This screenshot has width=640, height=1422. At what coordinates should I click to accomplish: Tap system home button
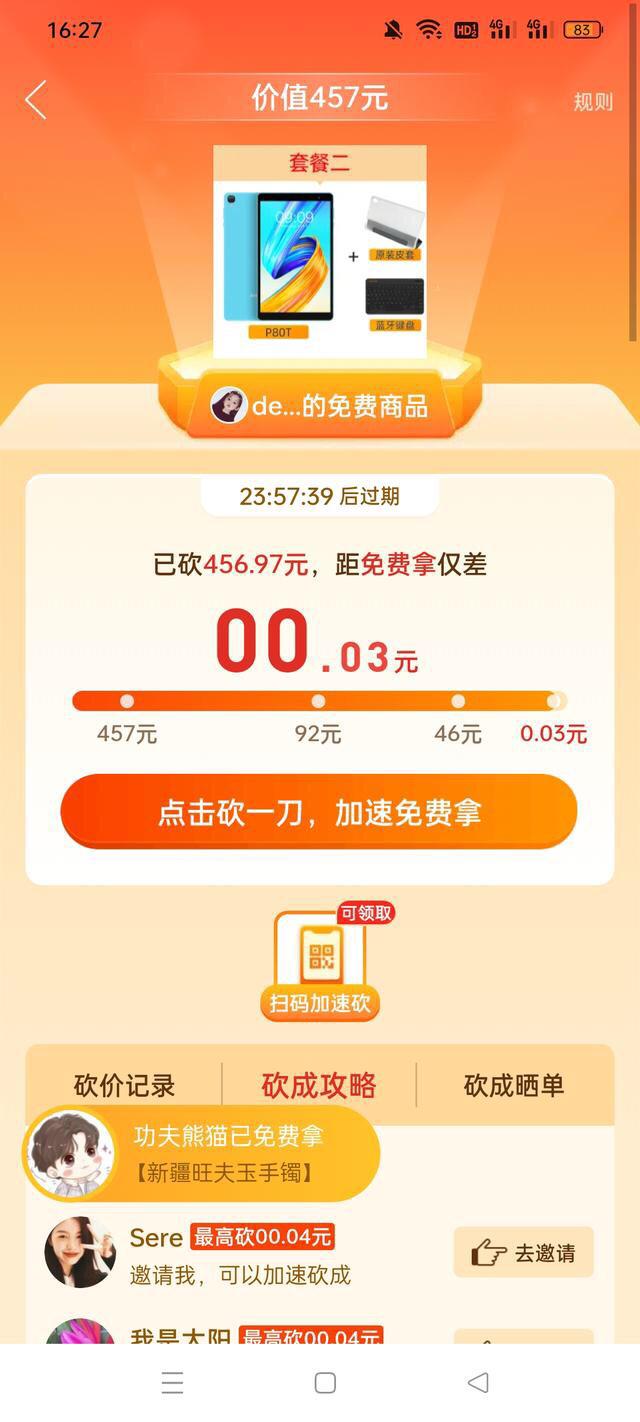pyautogui.click(x=325, y=1383)
